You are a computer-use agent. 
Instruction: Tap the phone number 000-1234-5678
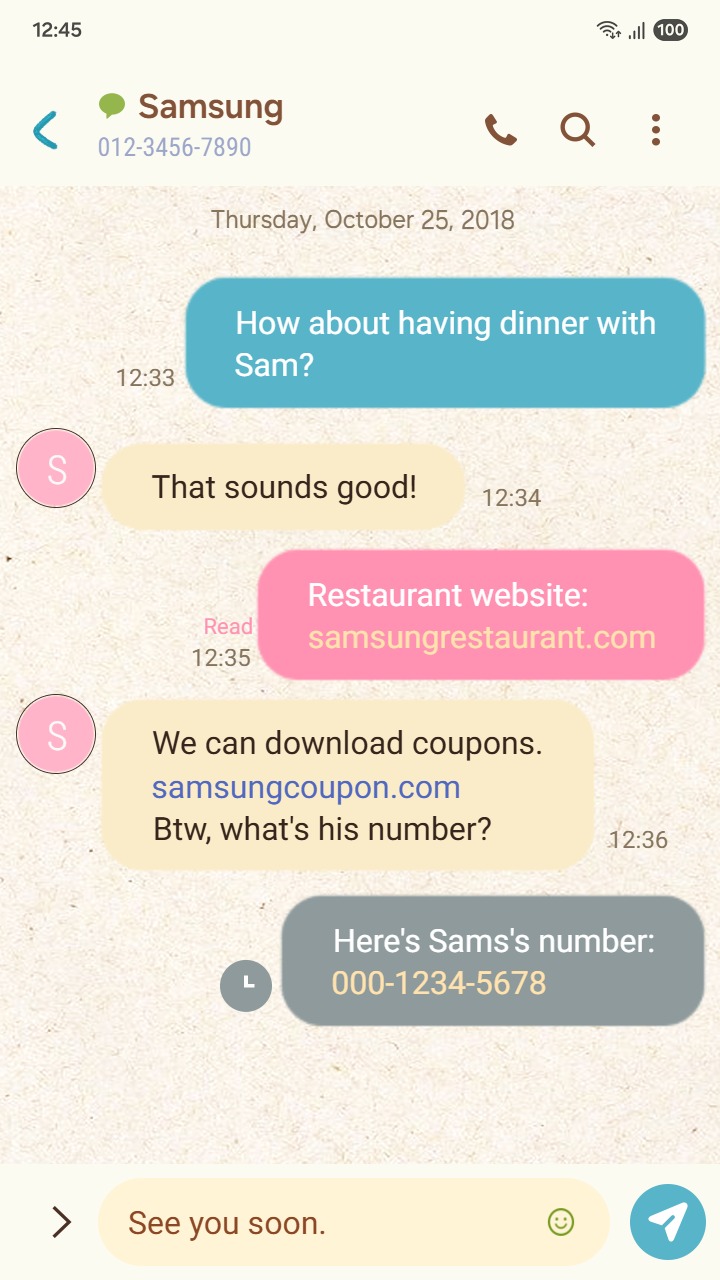[x=439, y=983]
